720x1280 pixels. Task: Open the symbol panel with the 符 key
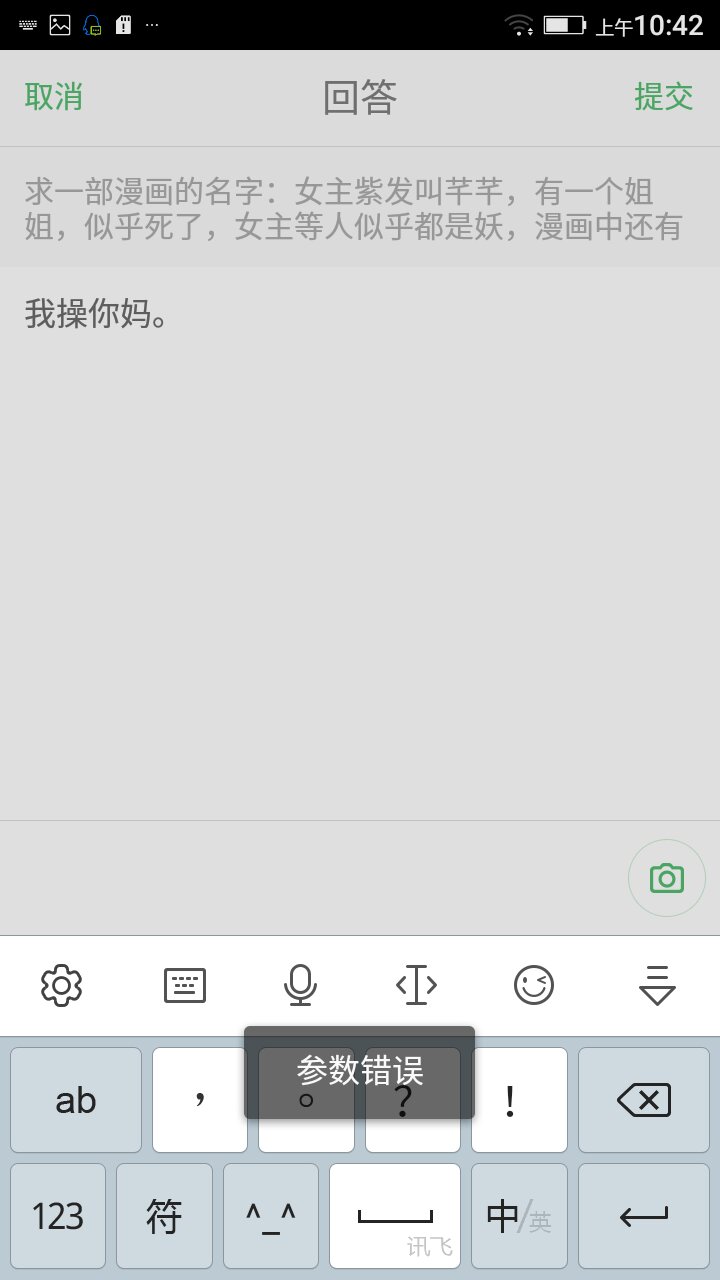pos(163,1215)
